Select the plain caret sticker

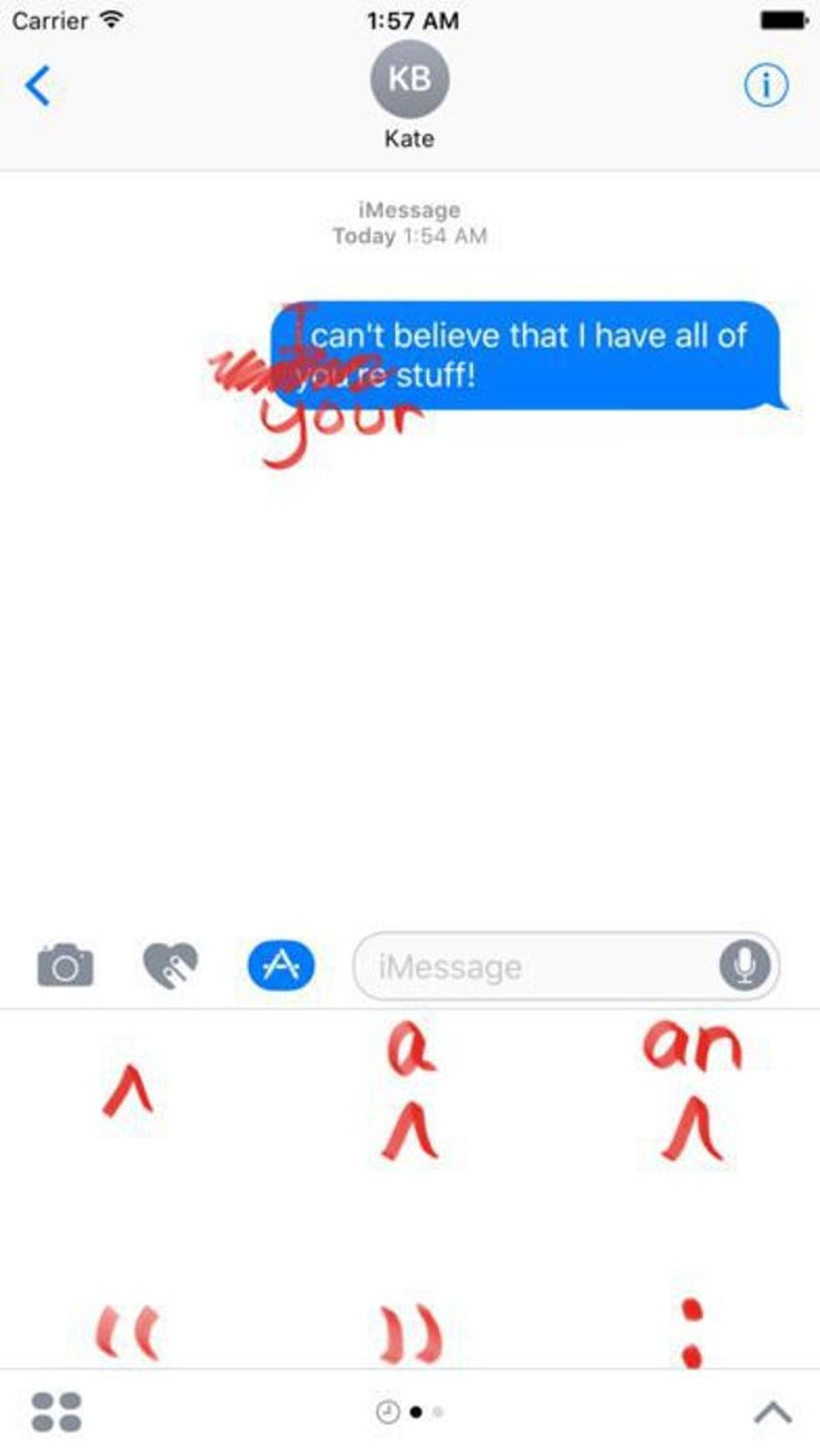[x=128, y=1090]
